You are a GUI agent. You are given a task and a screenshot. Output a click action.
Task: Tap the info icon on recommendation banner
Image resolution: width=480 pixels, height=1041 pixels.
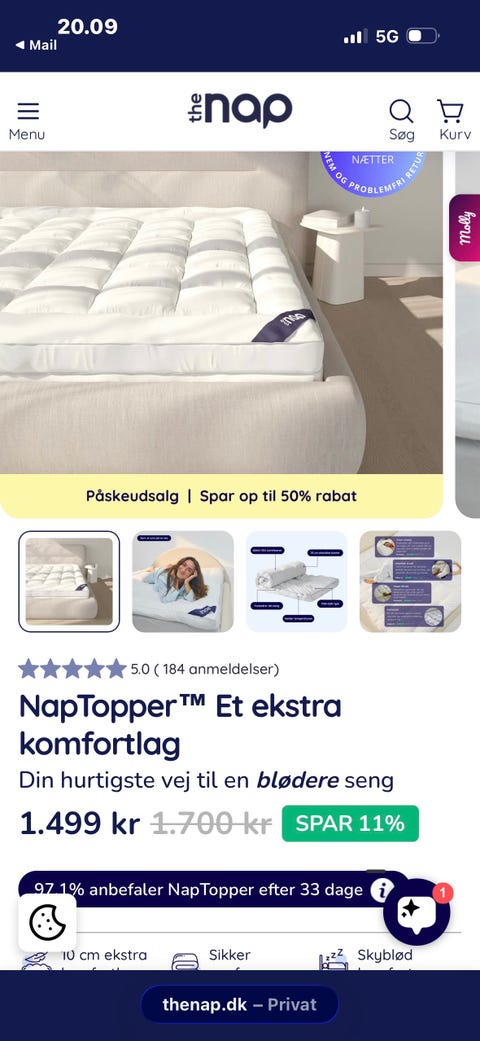tap(382, 890)
